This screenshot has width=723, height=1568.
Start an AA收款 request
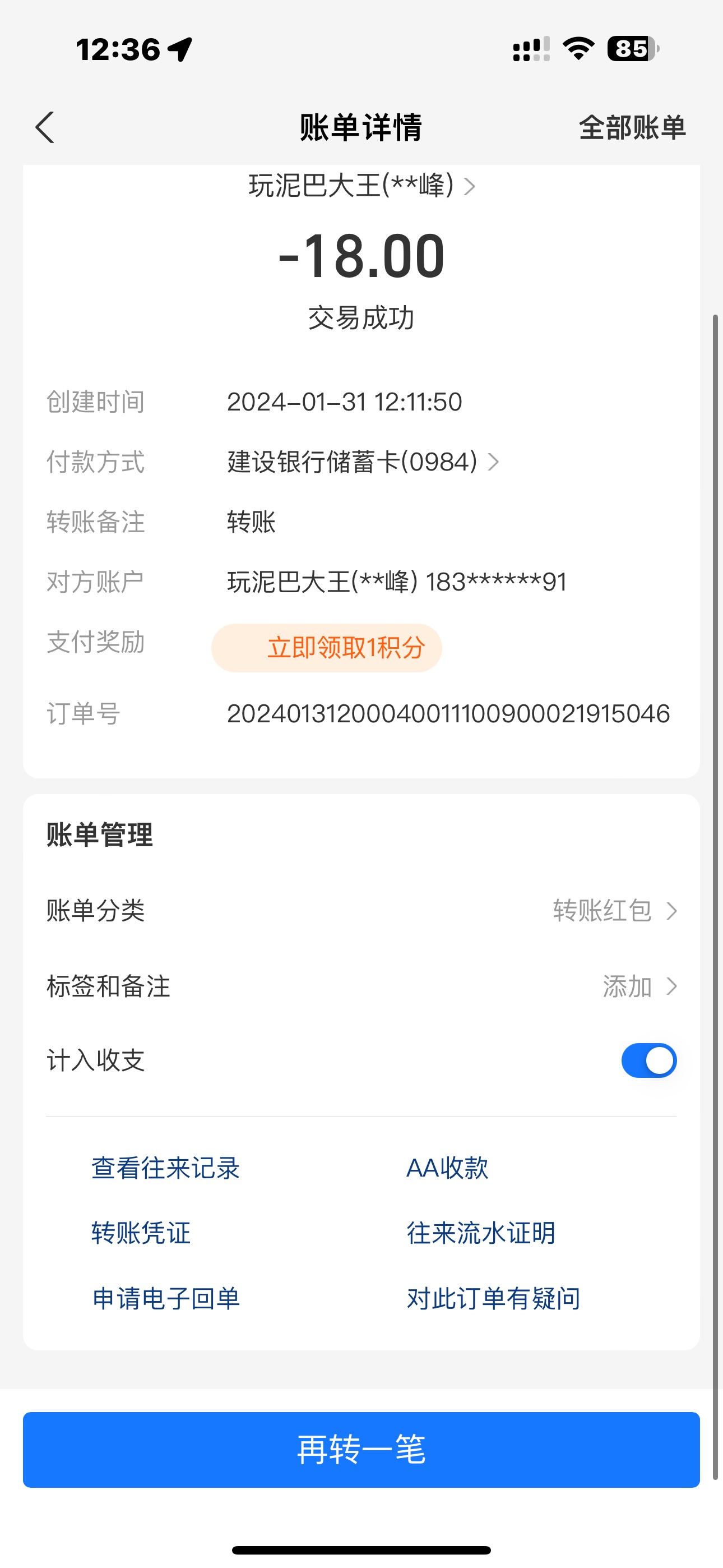(x=447, y=1168)
